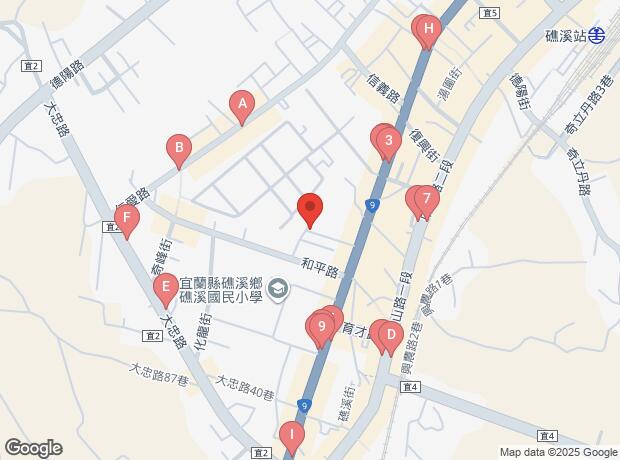Tap marker D on the map
Image resolution: width=620 pixels, height=460 pixels.
point(391,335)
